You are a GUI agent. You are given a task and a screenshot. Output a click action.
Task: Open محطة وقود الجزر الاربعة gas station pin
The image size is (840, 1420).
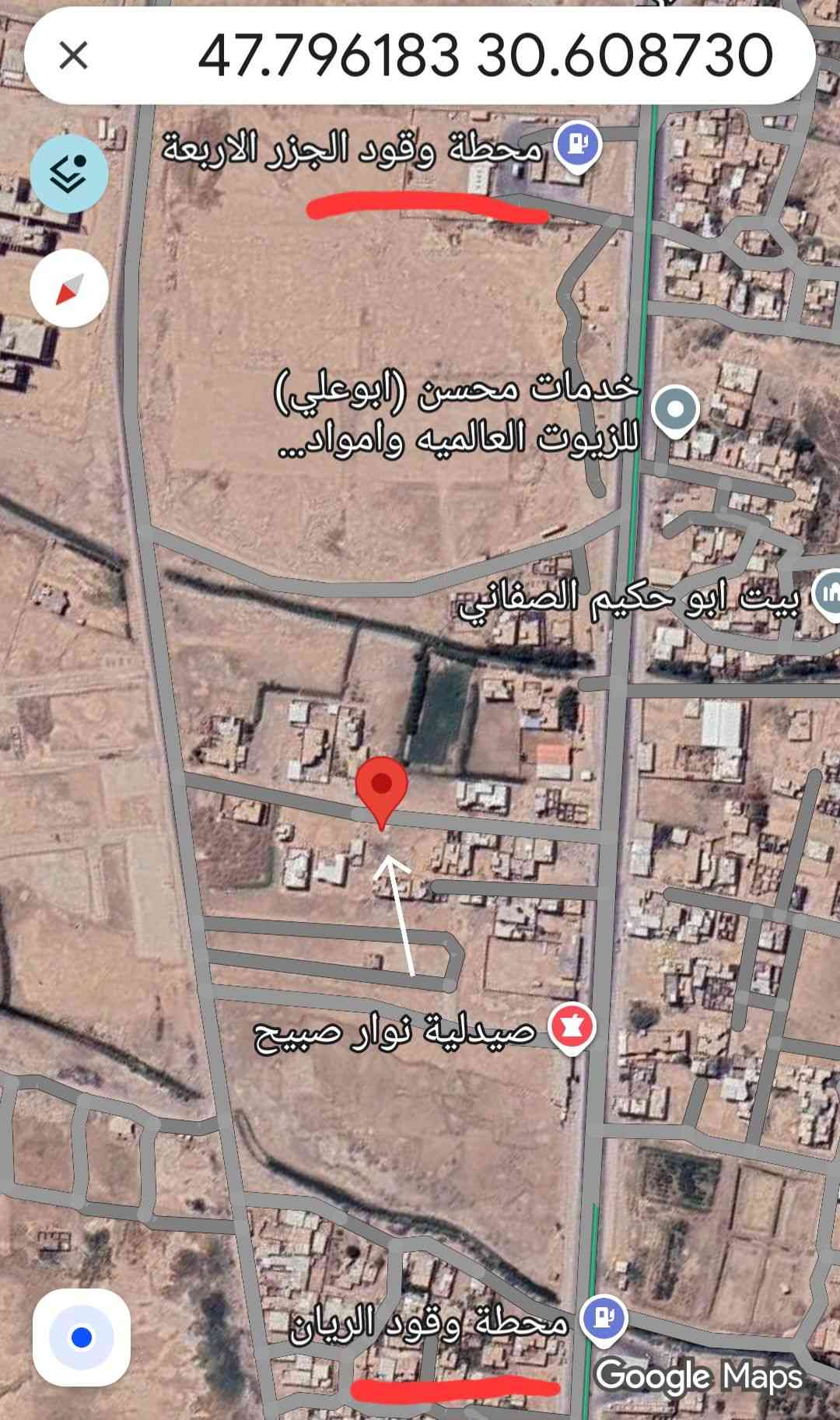tap(578, 146)
